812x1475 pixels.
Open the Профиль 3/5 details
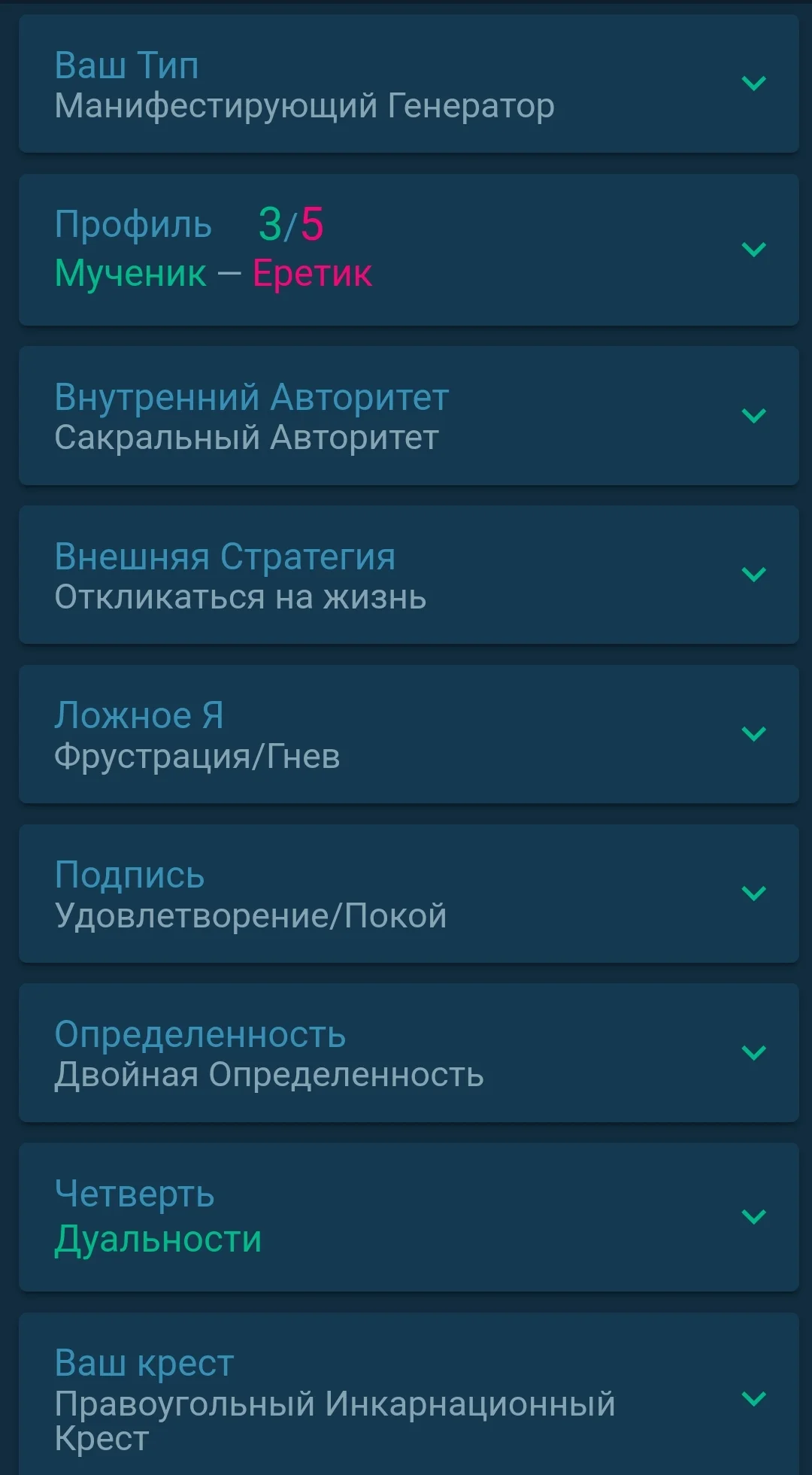click(x=753, y=249)
